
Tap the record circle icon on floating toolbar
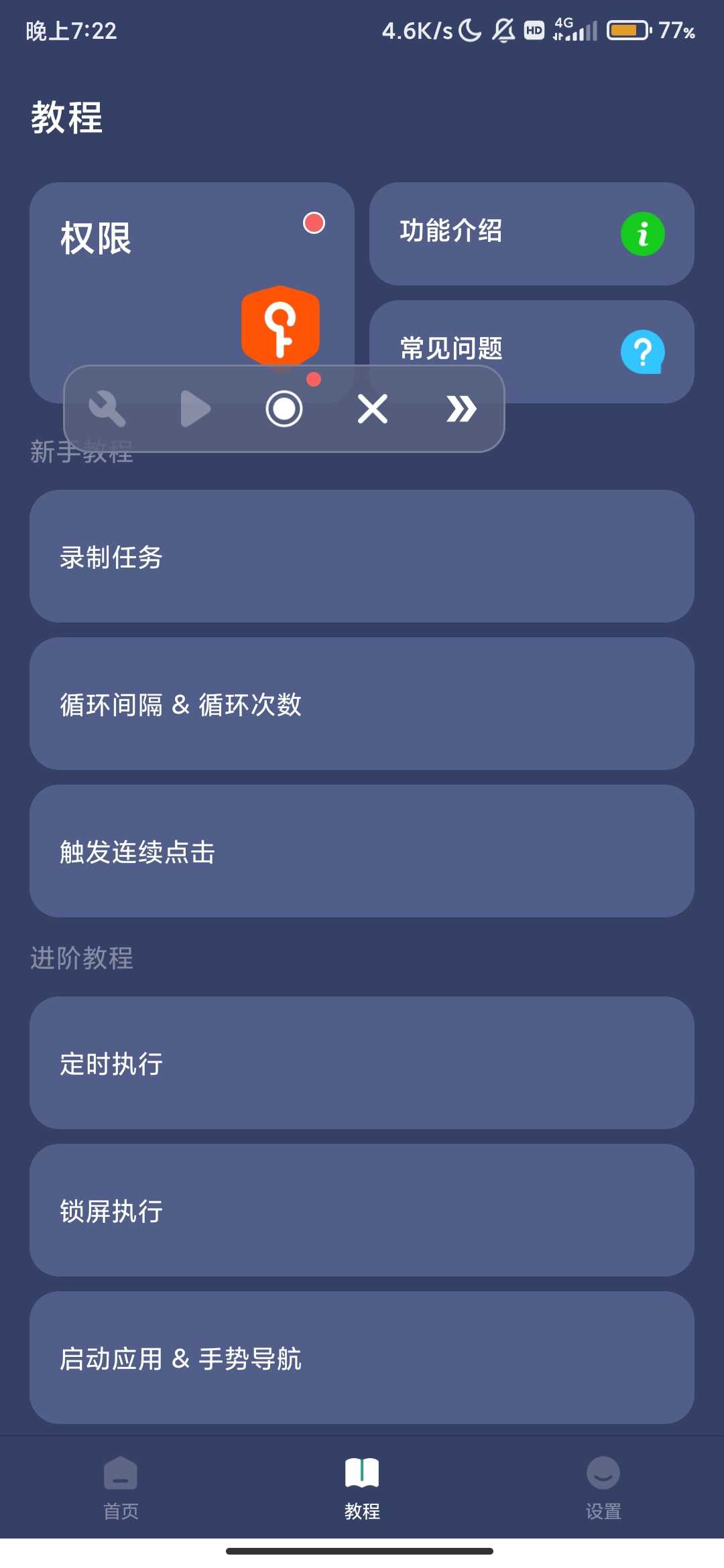[284, 409]
